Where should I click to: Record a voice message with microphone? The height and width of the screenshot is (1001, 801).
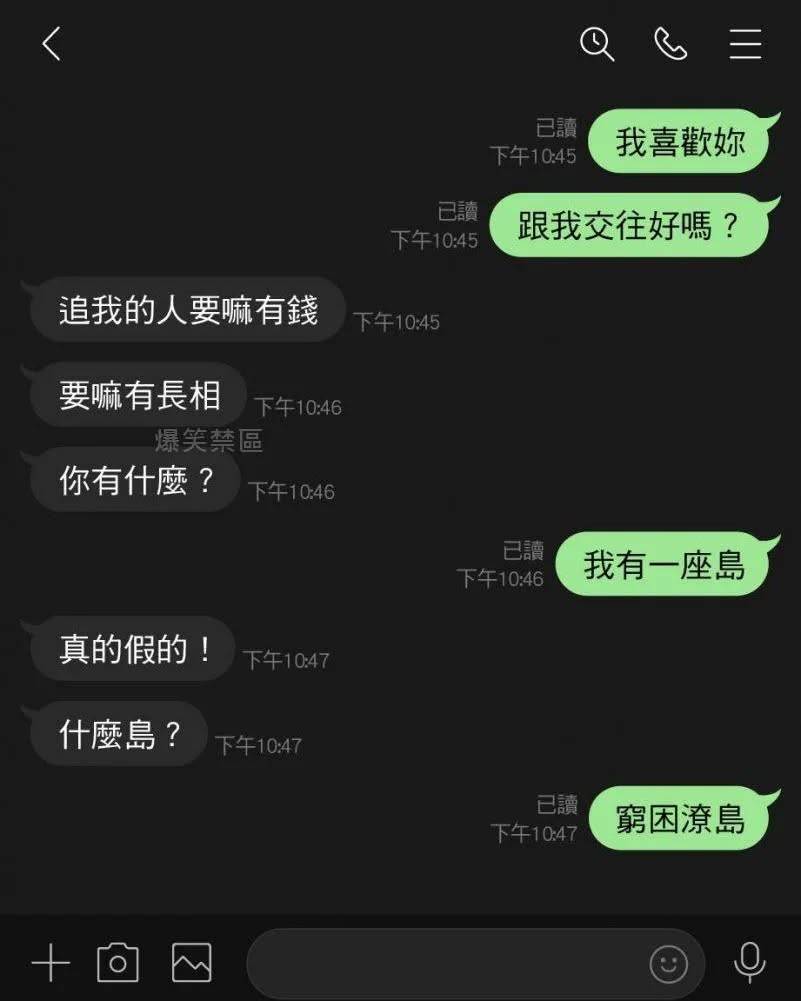pos(749,963)
